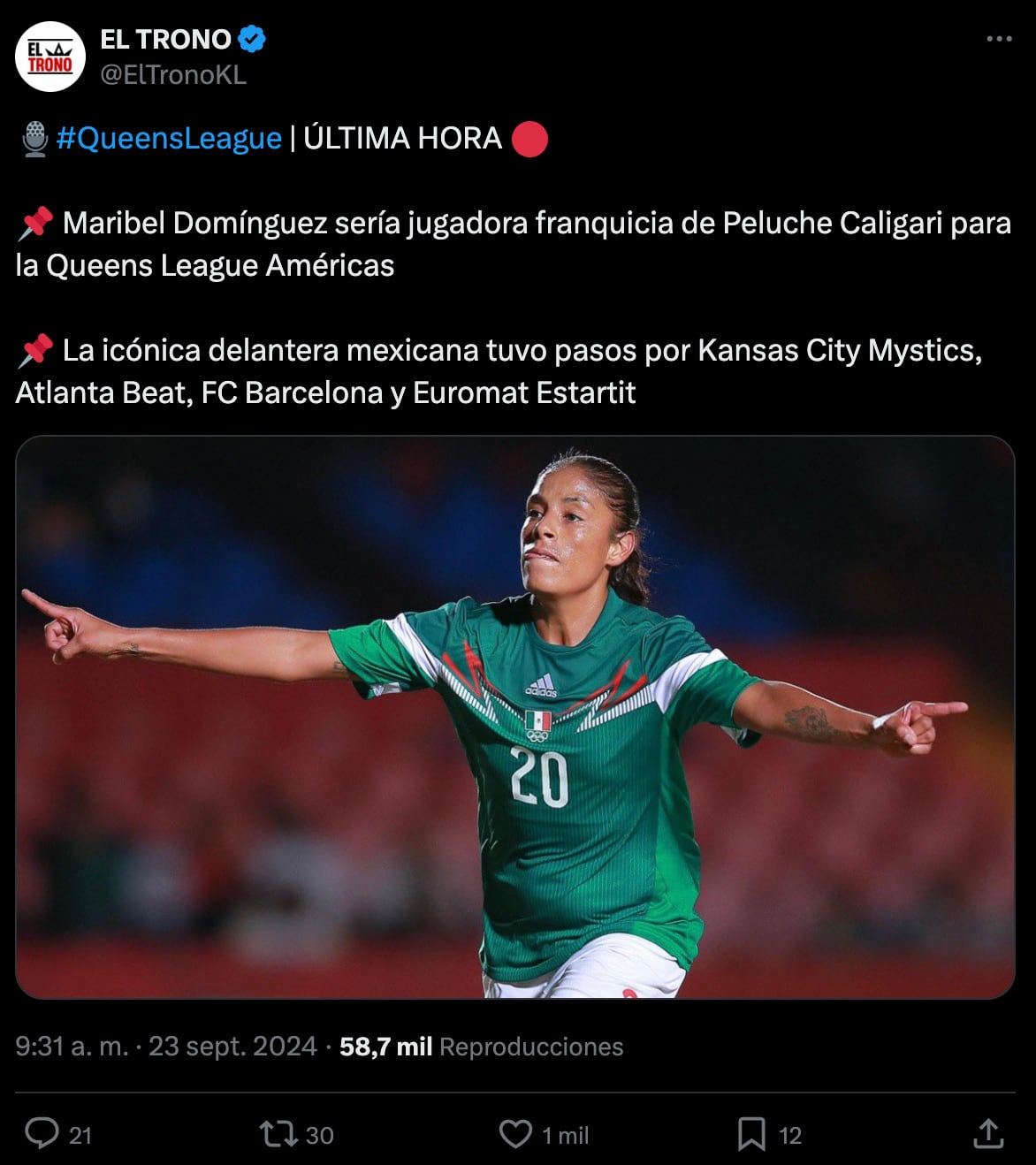Like the tweet showing 1 mil likes

tap(514, 1134)
